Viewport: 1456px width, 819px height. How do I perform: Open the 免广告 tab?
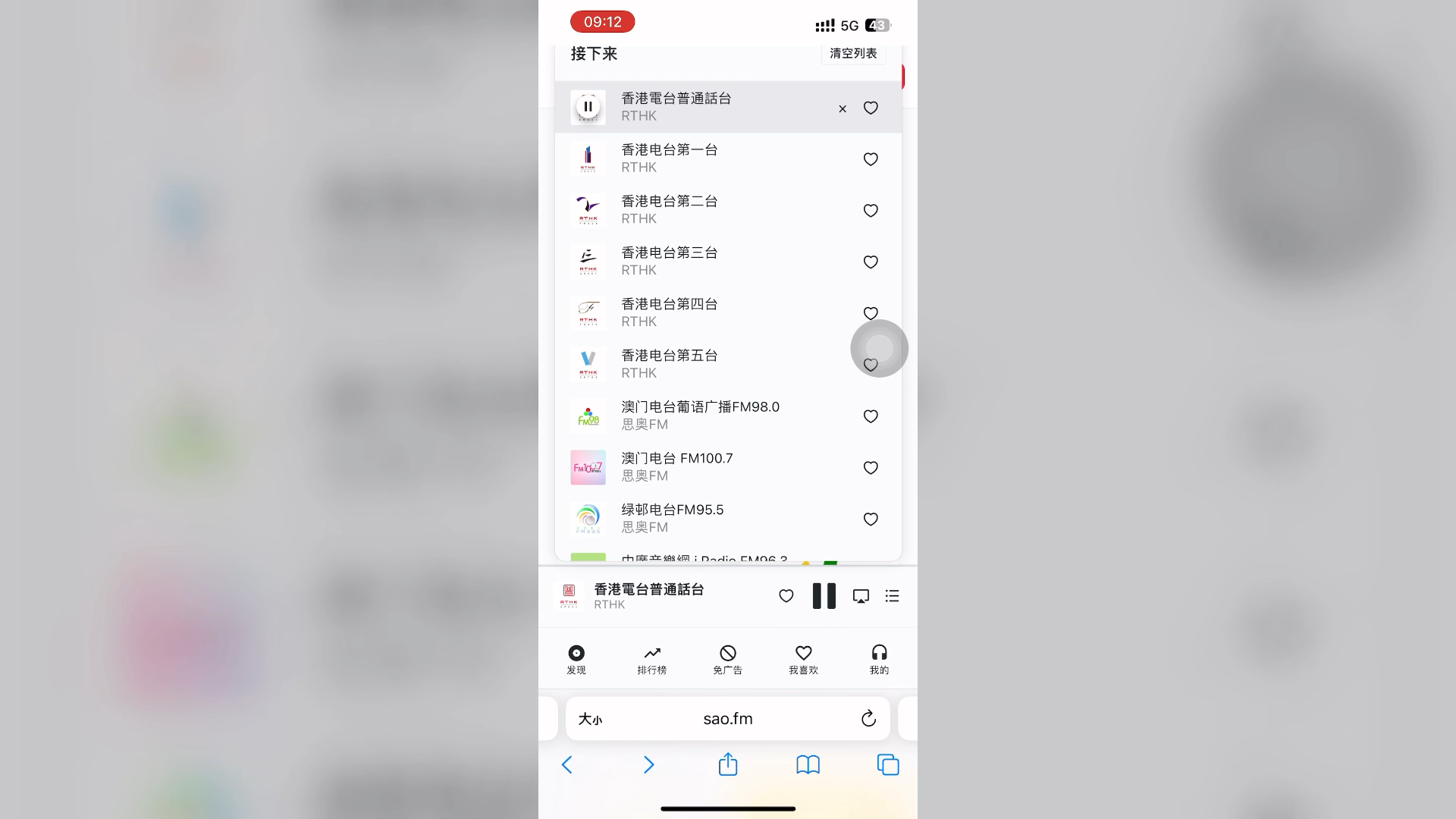point(728,659)
